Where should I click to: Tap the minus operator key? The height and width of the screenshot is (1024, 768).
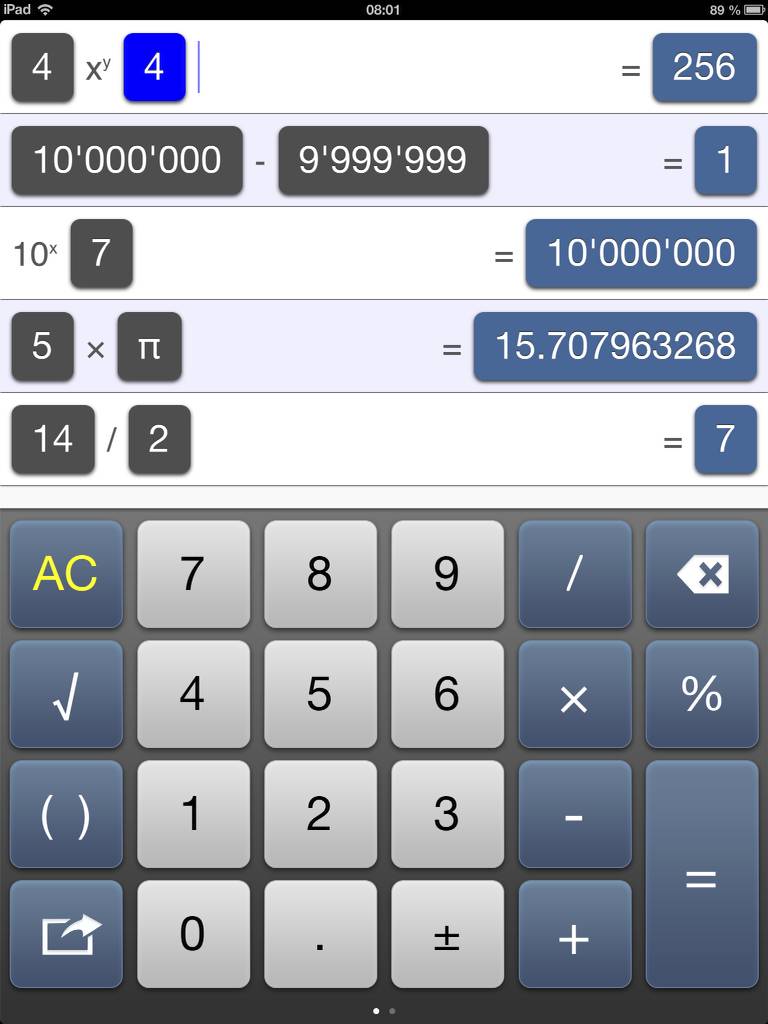574,814
